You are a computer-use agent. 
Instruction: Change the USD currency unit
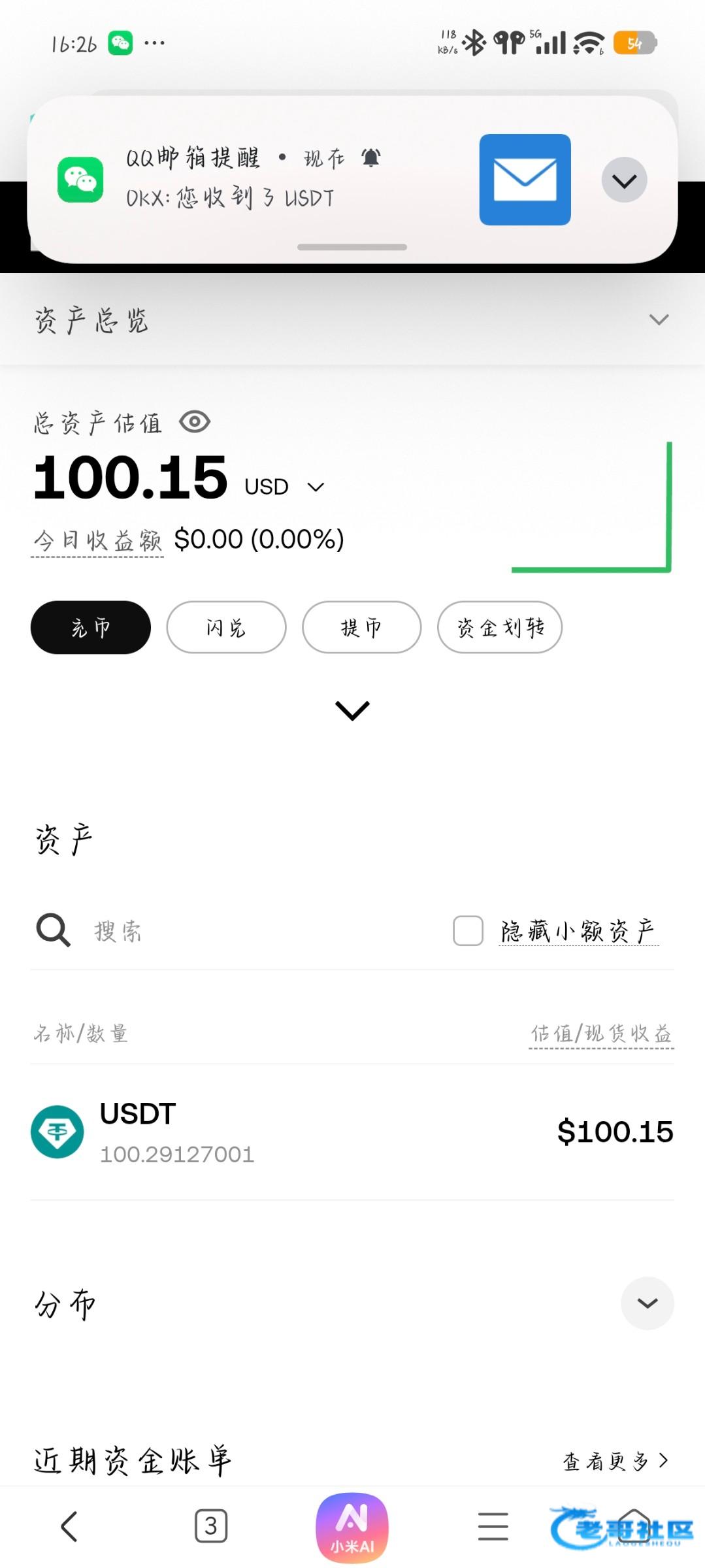(285, 487)
